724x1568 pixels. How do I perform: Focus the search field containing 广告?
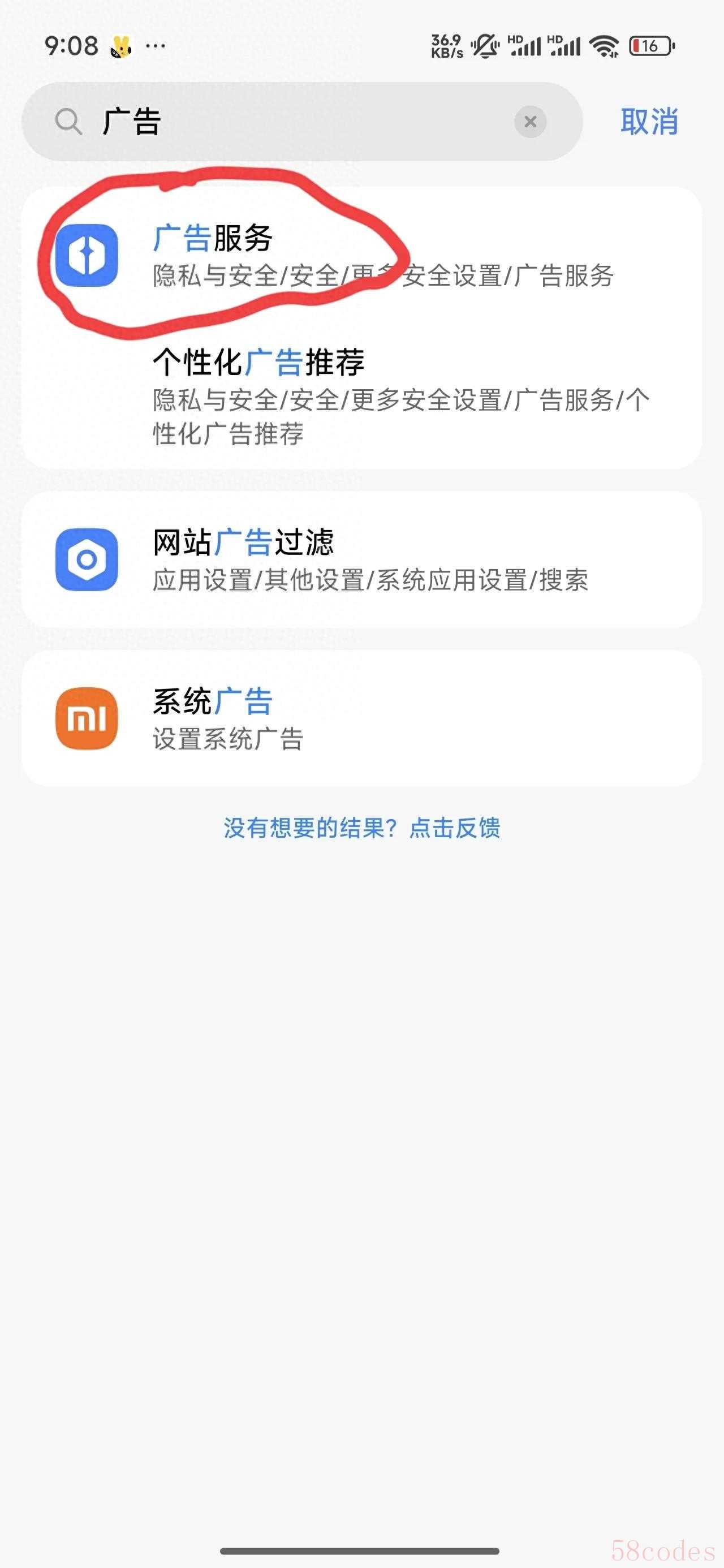pos(302,122)
